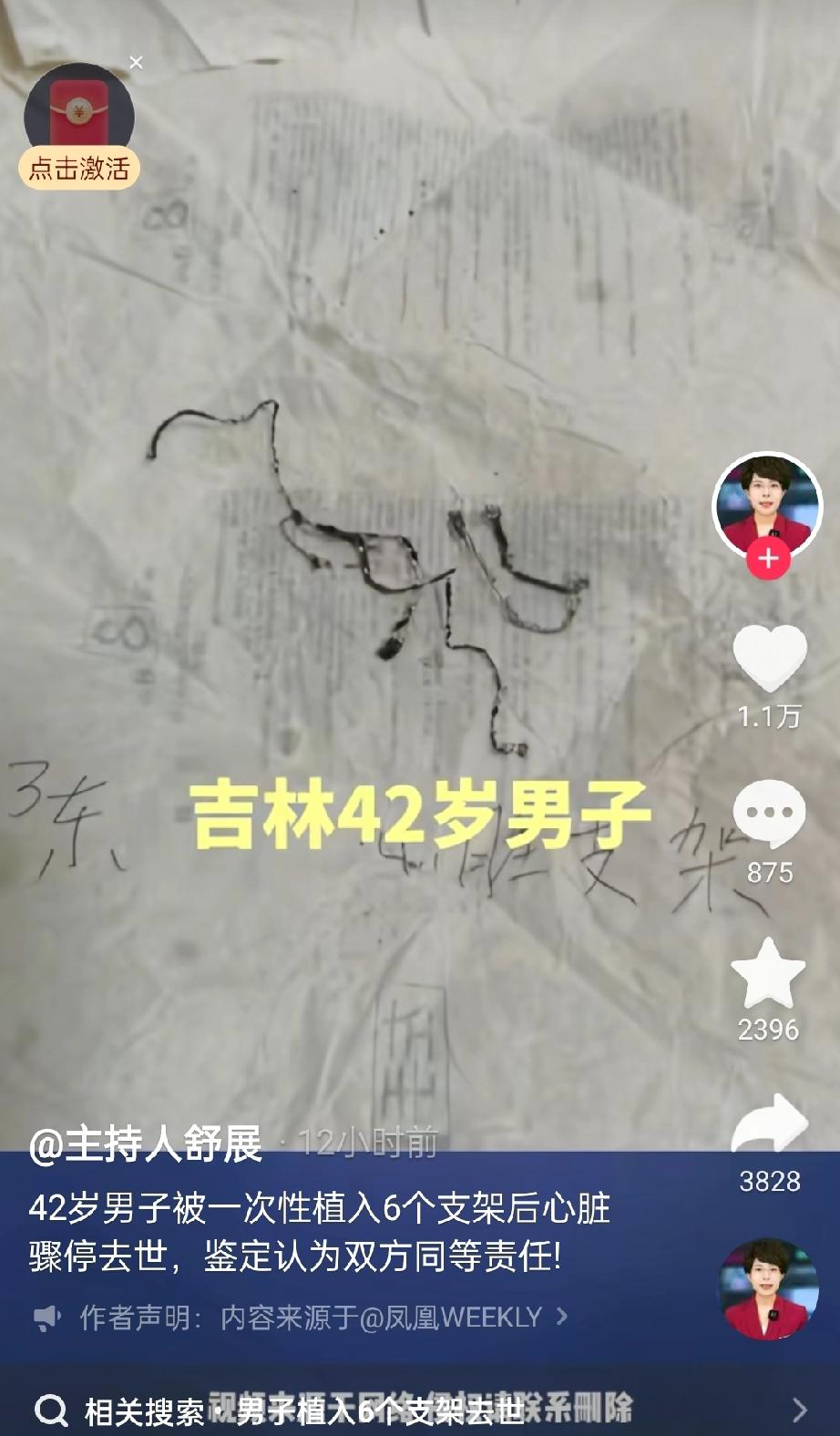Dismiss the red envelope with the × button
This screenshot has width=840, height=1436.
pos(136,62)
